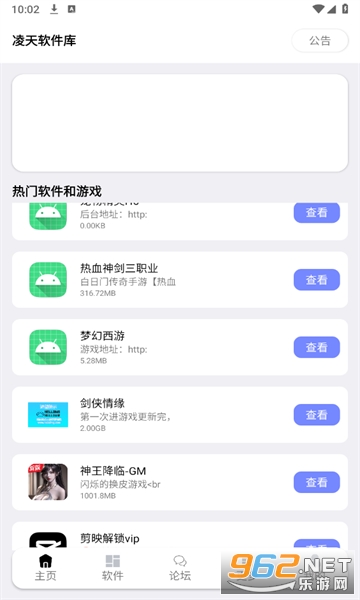Screen dimensions: 360x600
Task: Tap 查看 for 剑侠情缘
Action: 317,415
